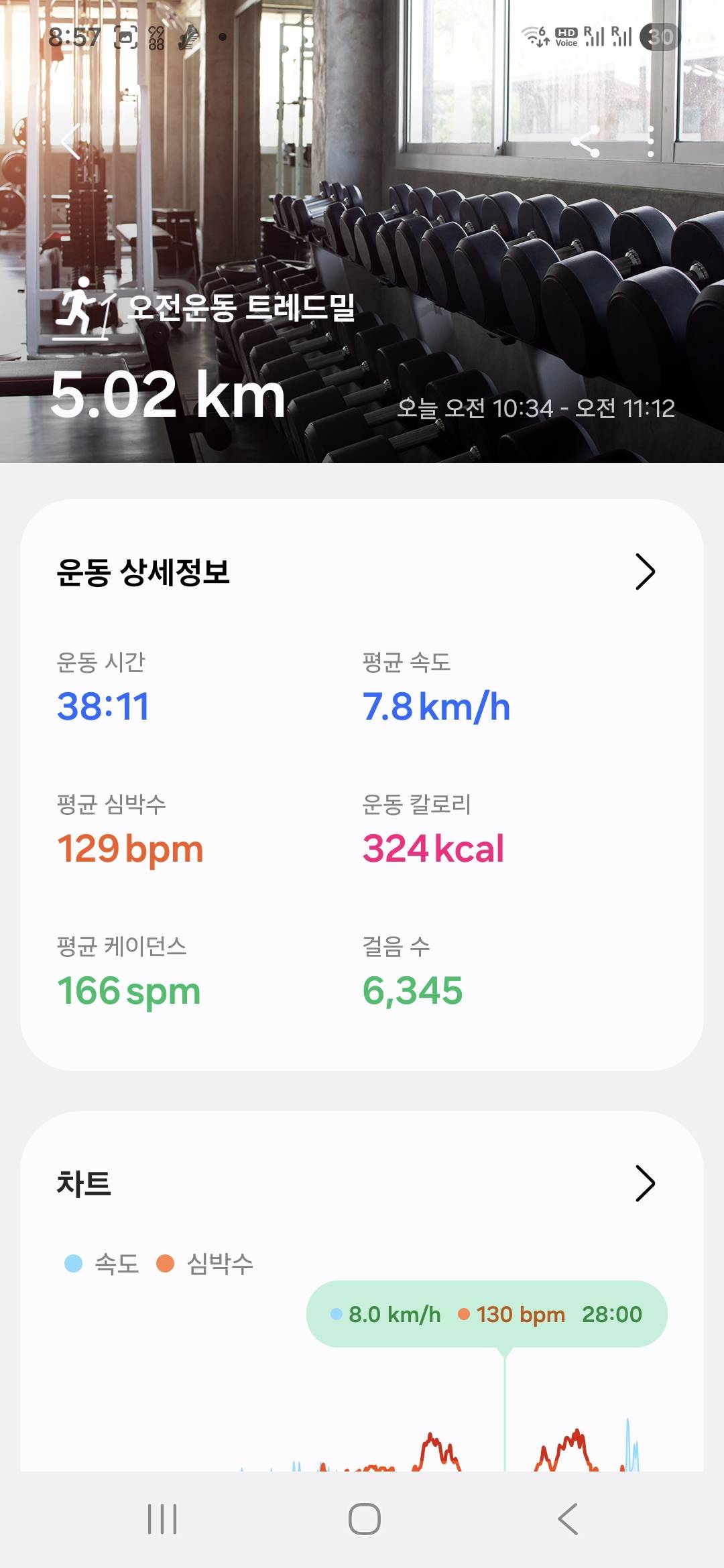Open recent apps from navigation bar
The height and width of the screenshot is (1568, 724).
(162, 1519)
